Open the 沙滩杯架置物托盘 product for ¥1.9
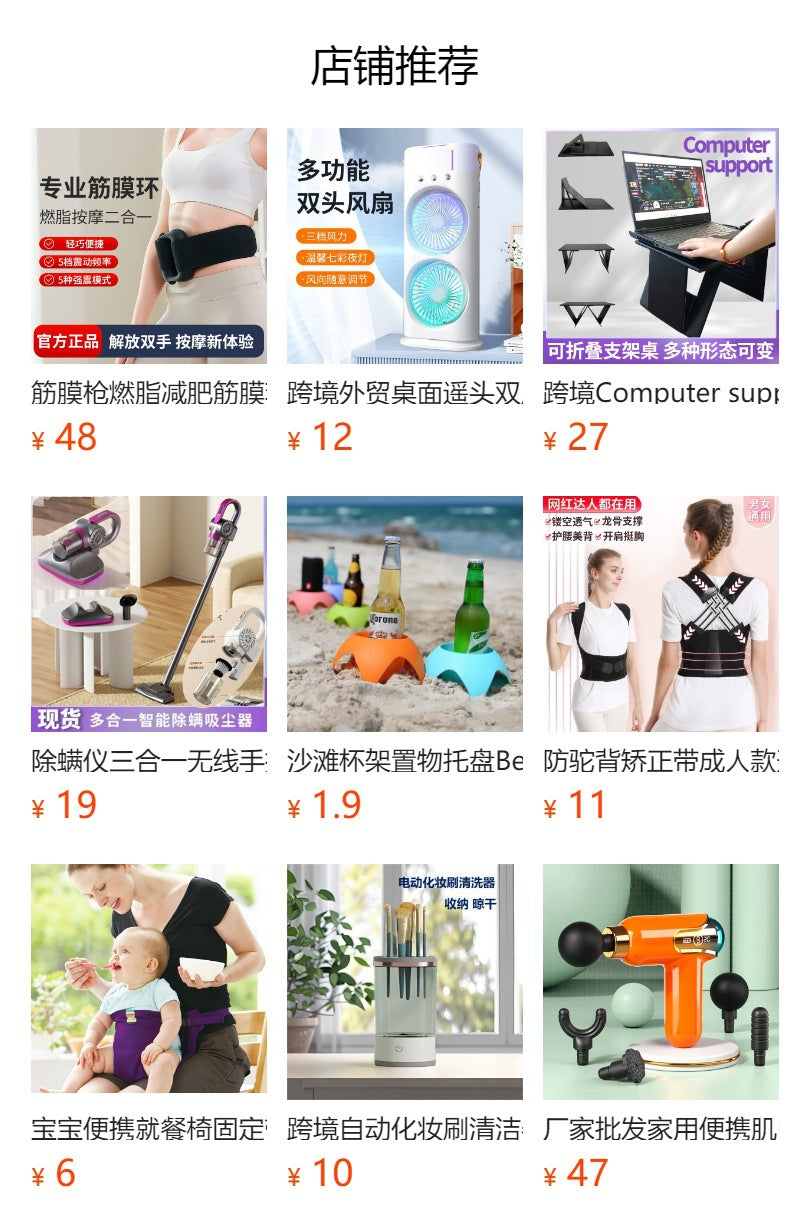 (x=405, y=614)
